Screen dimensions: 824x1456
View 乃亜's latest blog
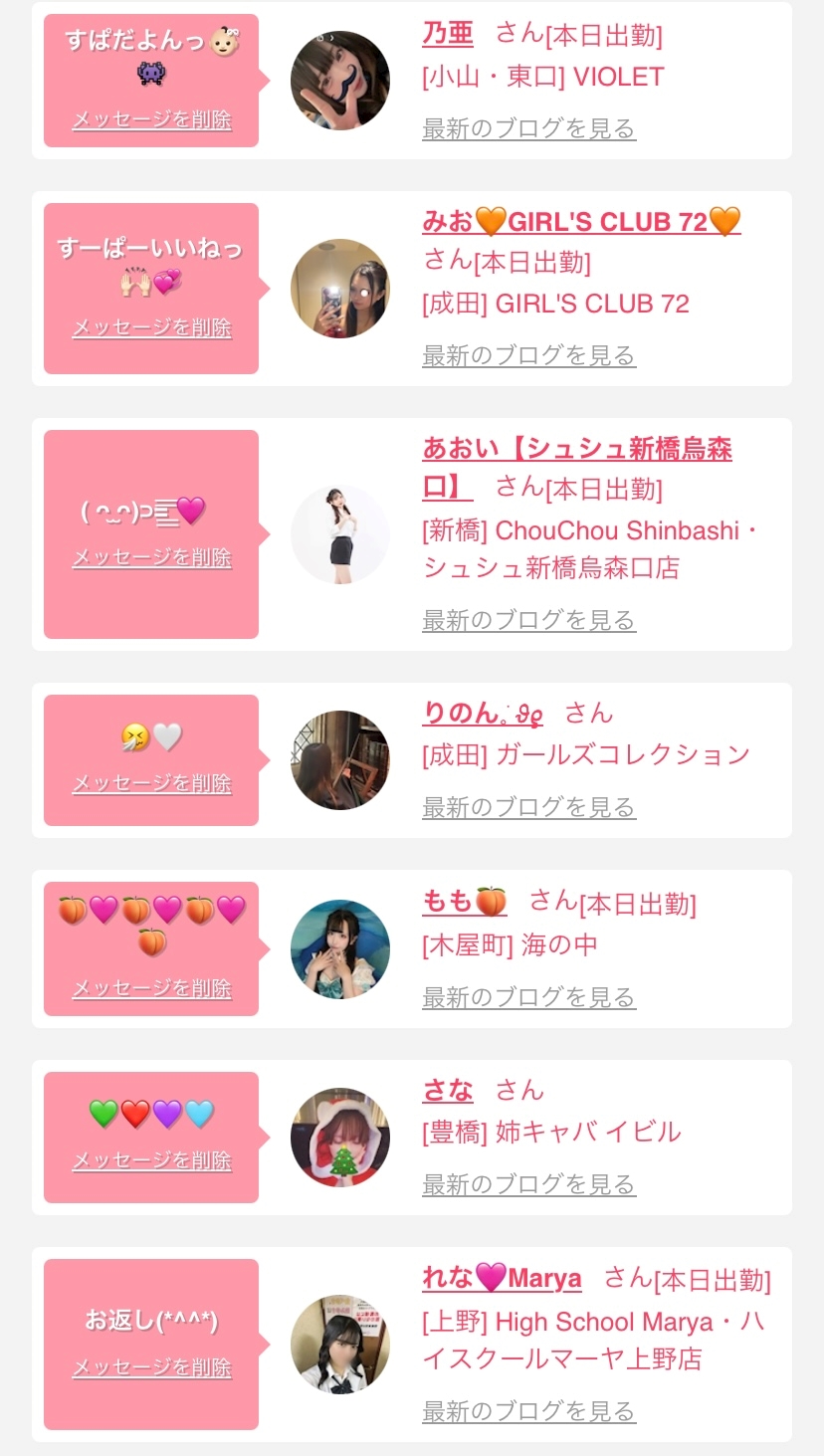tap(528, 128)
